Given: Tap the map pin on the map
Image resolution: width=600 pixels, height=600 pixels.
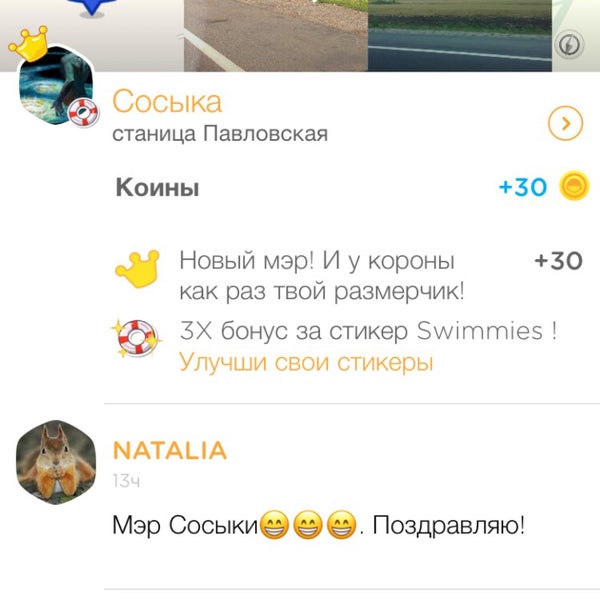Looking at the screenshot, I should coord(92,7).
